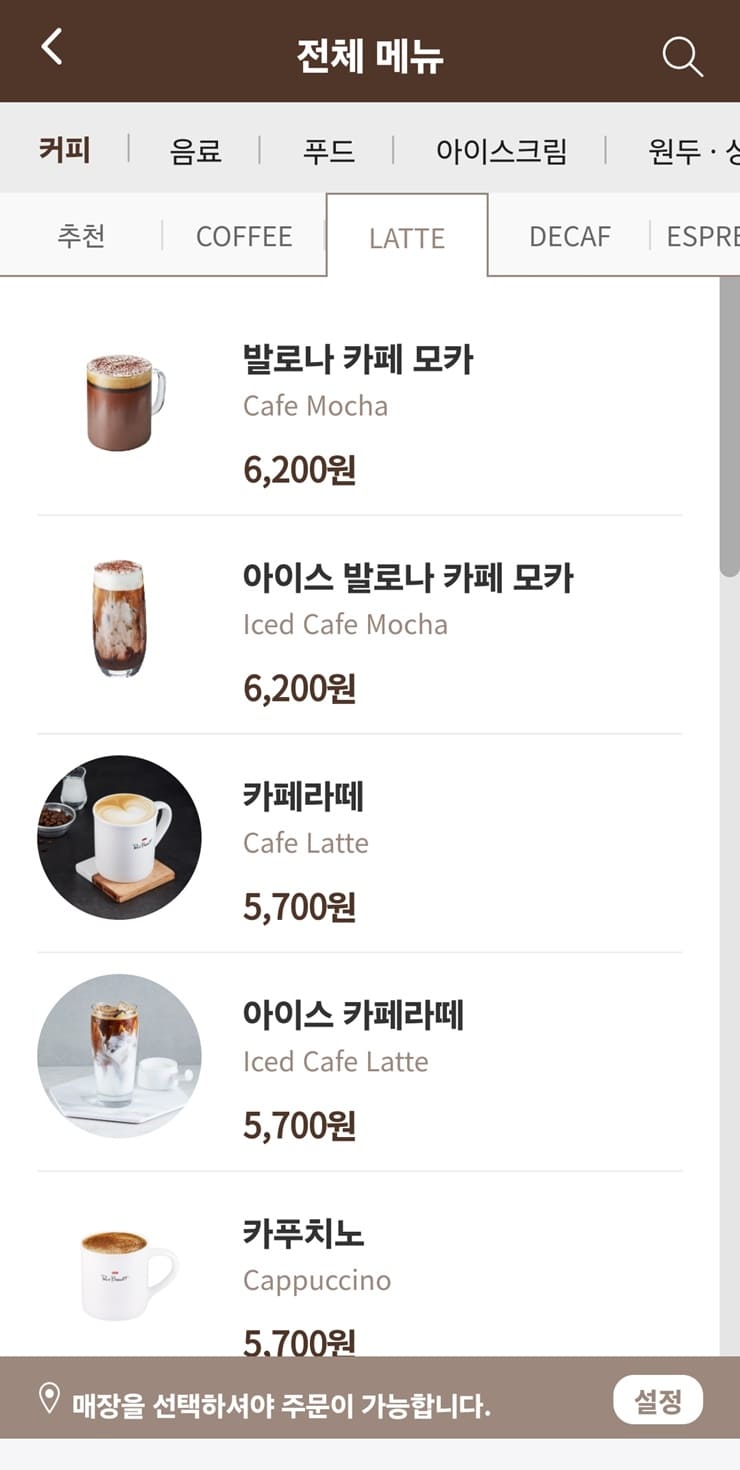740x1470 pixels.
Task: Show the 커피 category
Action: tap(65, 150)
